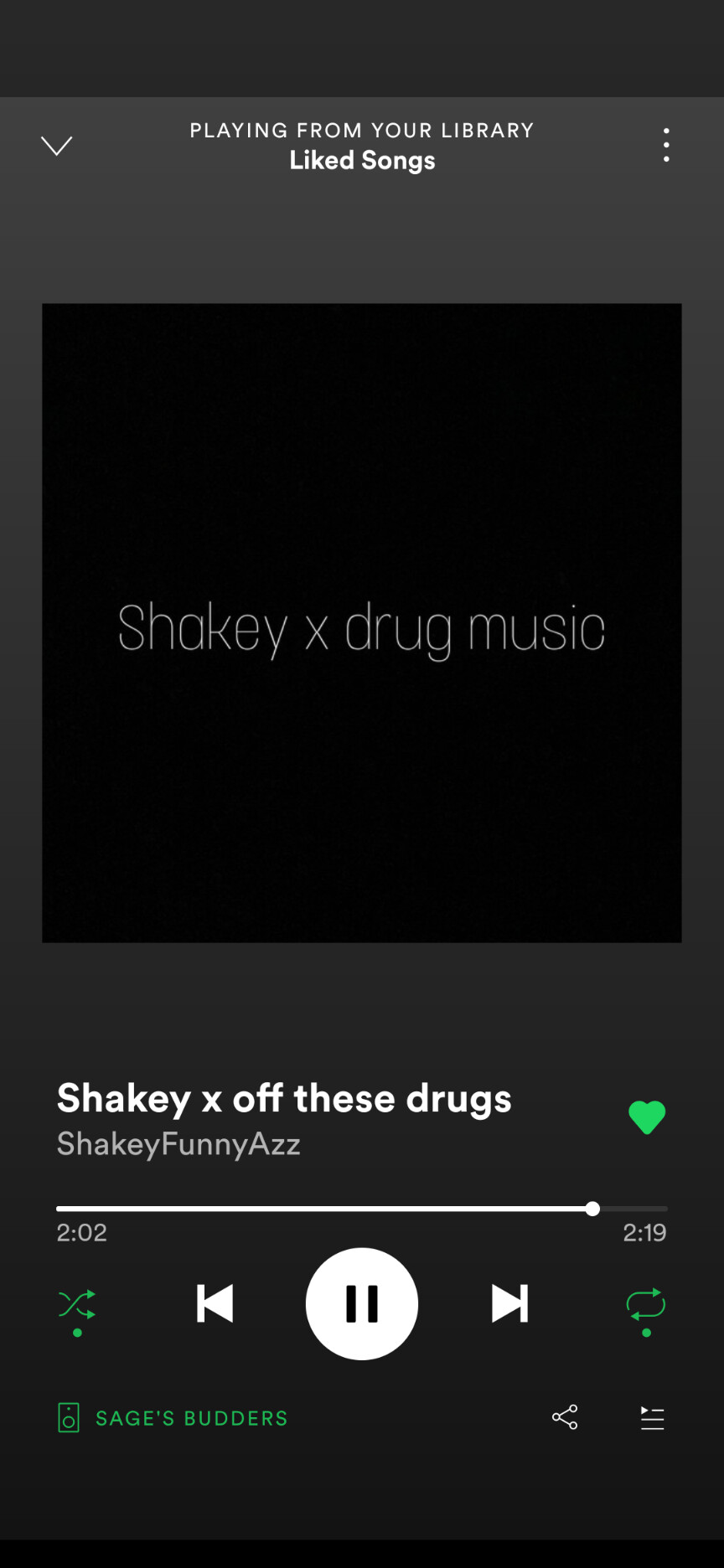The image size is (724, 1568).
Task: Open artist ShakeyFunnyAzz
Action: coord(178,1144)
